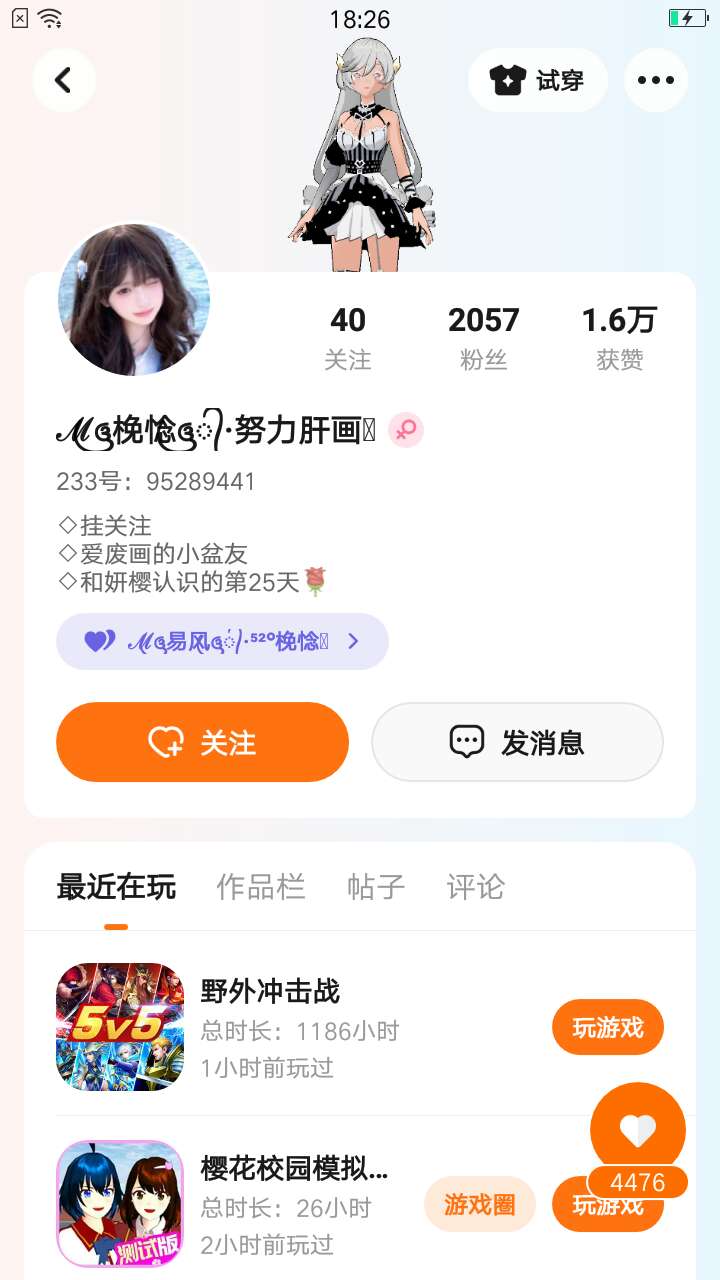Select the 最近在玩 tab

coord(116,887)
